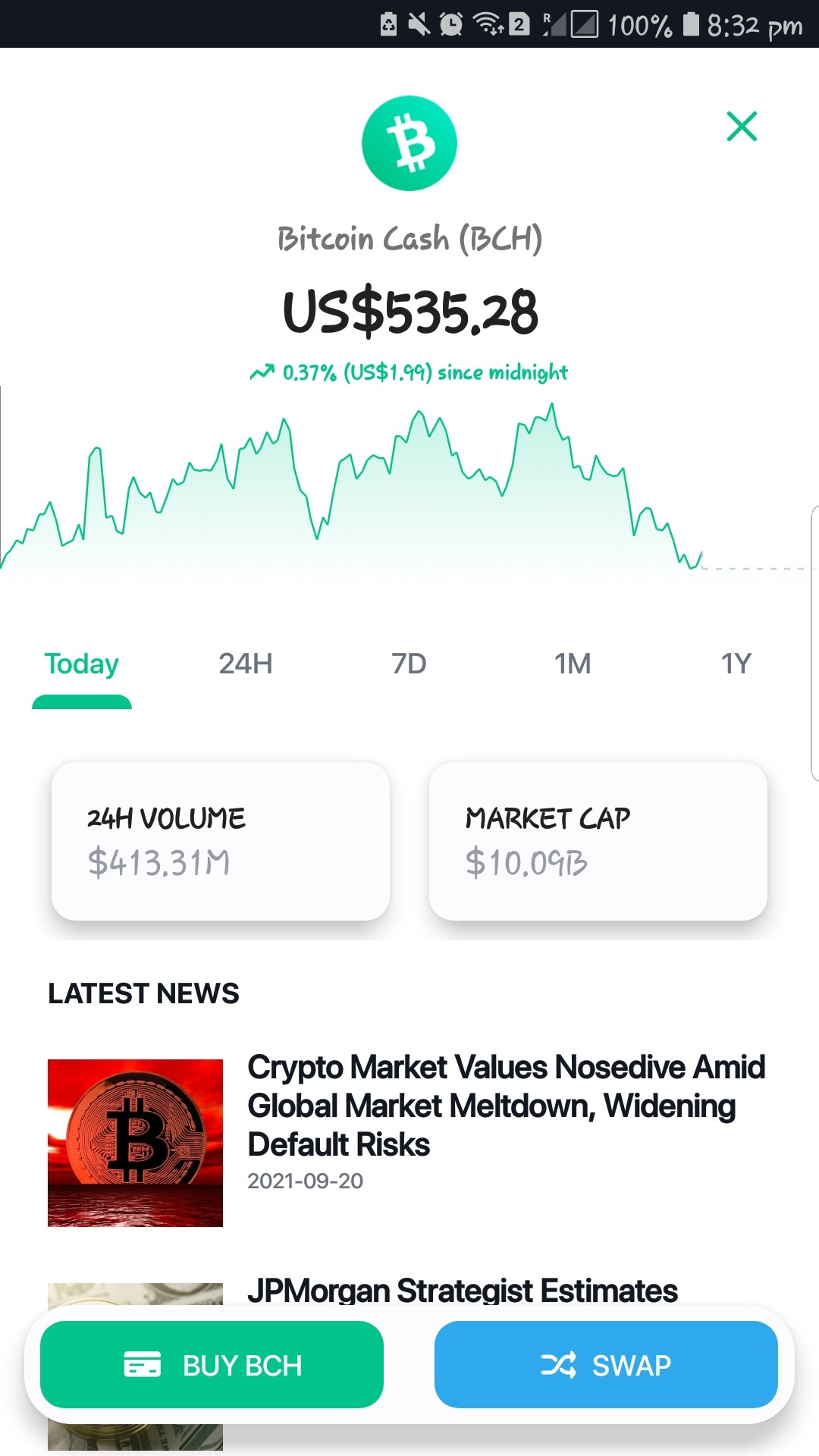Image resolution: width=819 pixels, height=1456 pixels.
Task: Show the 7D price chart
Action: coord(409,664)
